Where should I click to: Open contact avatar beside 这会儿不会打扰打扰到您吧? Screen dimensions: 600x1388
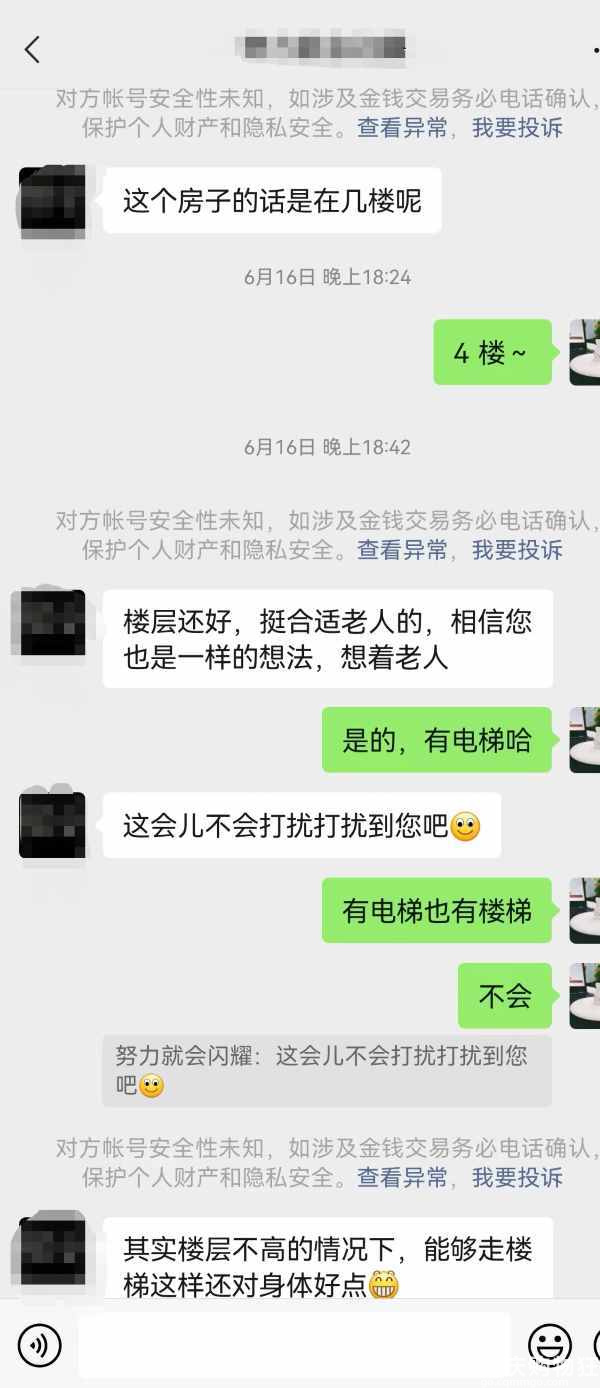(52, 826)
